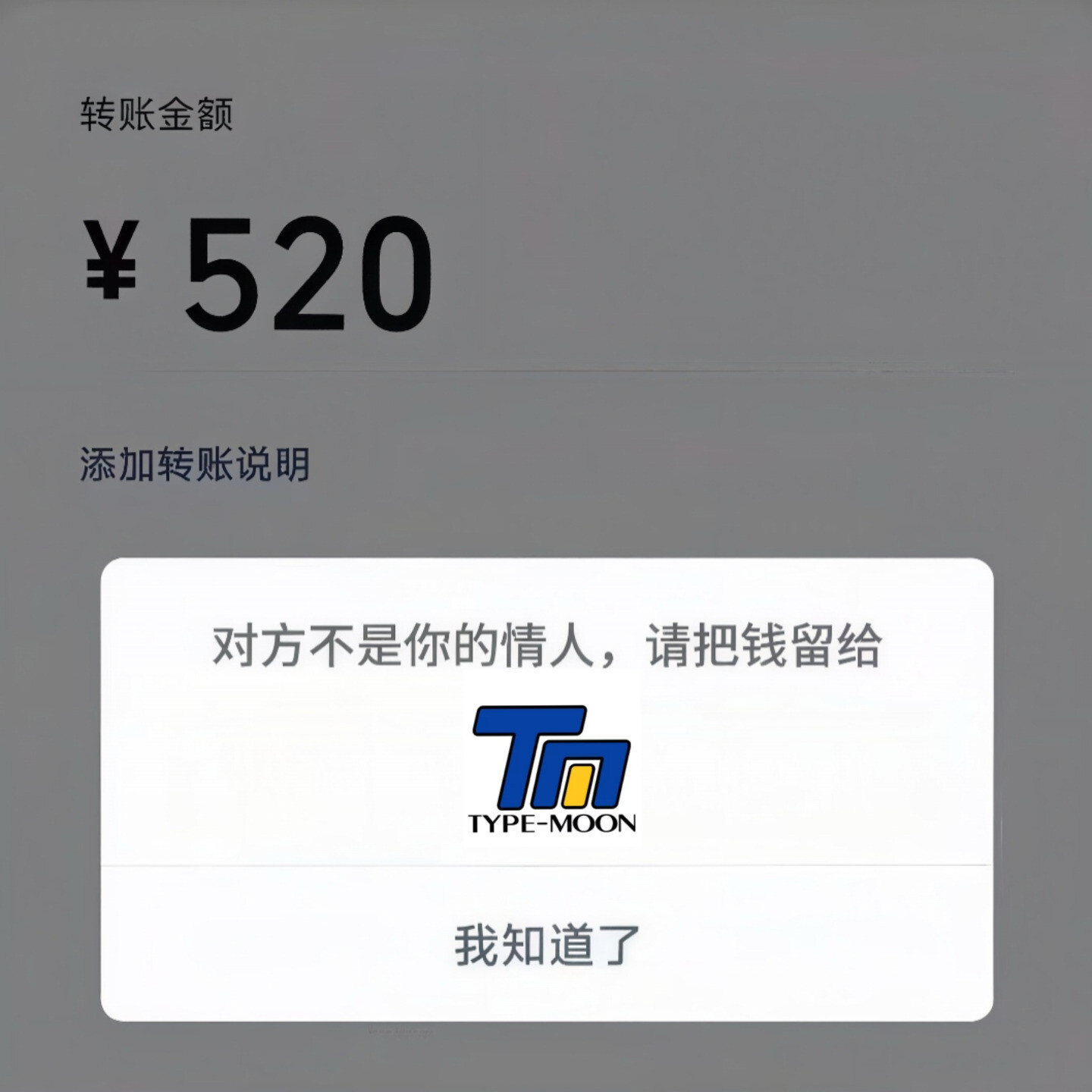
Task: Dismiss the dialog with 我知道了
Action: point(547,944)
